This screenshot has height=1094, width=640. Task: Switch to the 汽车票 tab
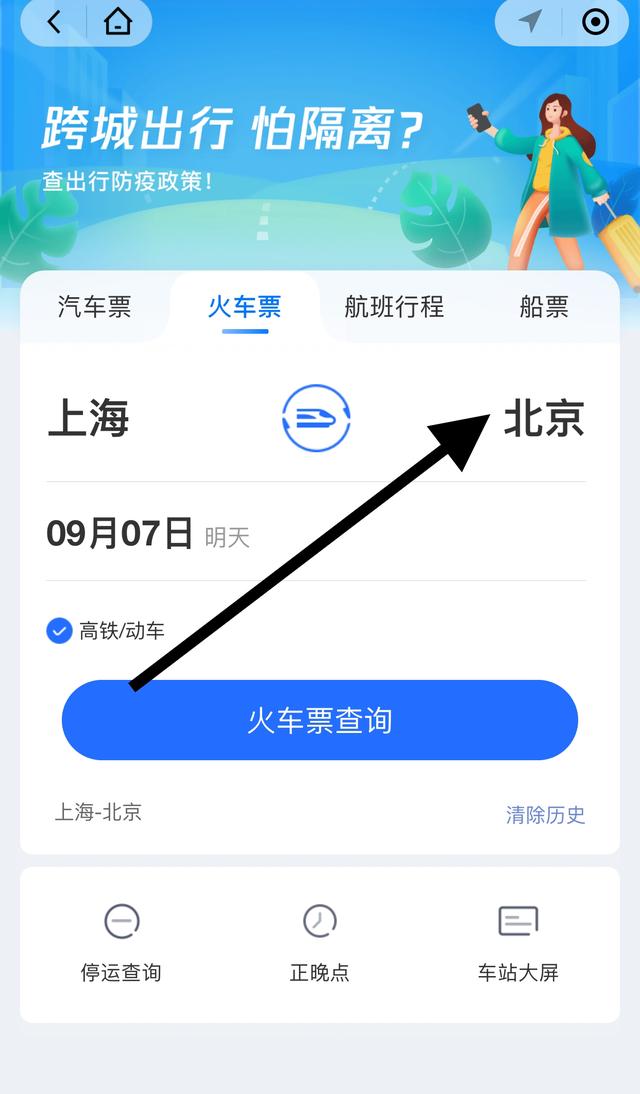[x=94, y=307]
